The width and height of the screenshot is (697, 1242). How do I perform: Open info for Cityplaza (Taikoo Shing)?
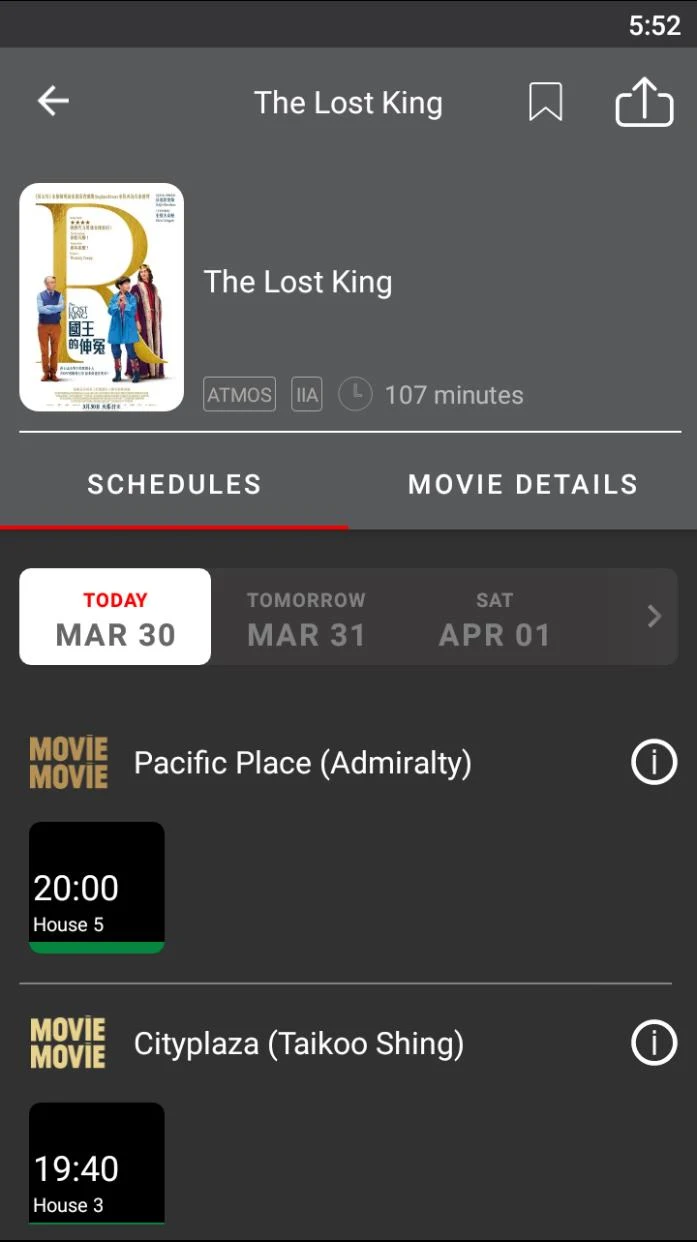point(654,1043)
